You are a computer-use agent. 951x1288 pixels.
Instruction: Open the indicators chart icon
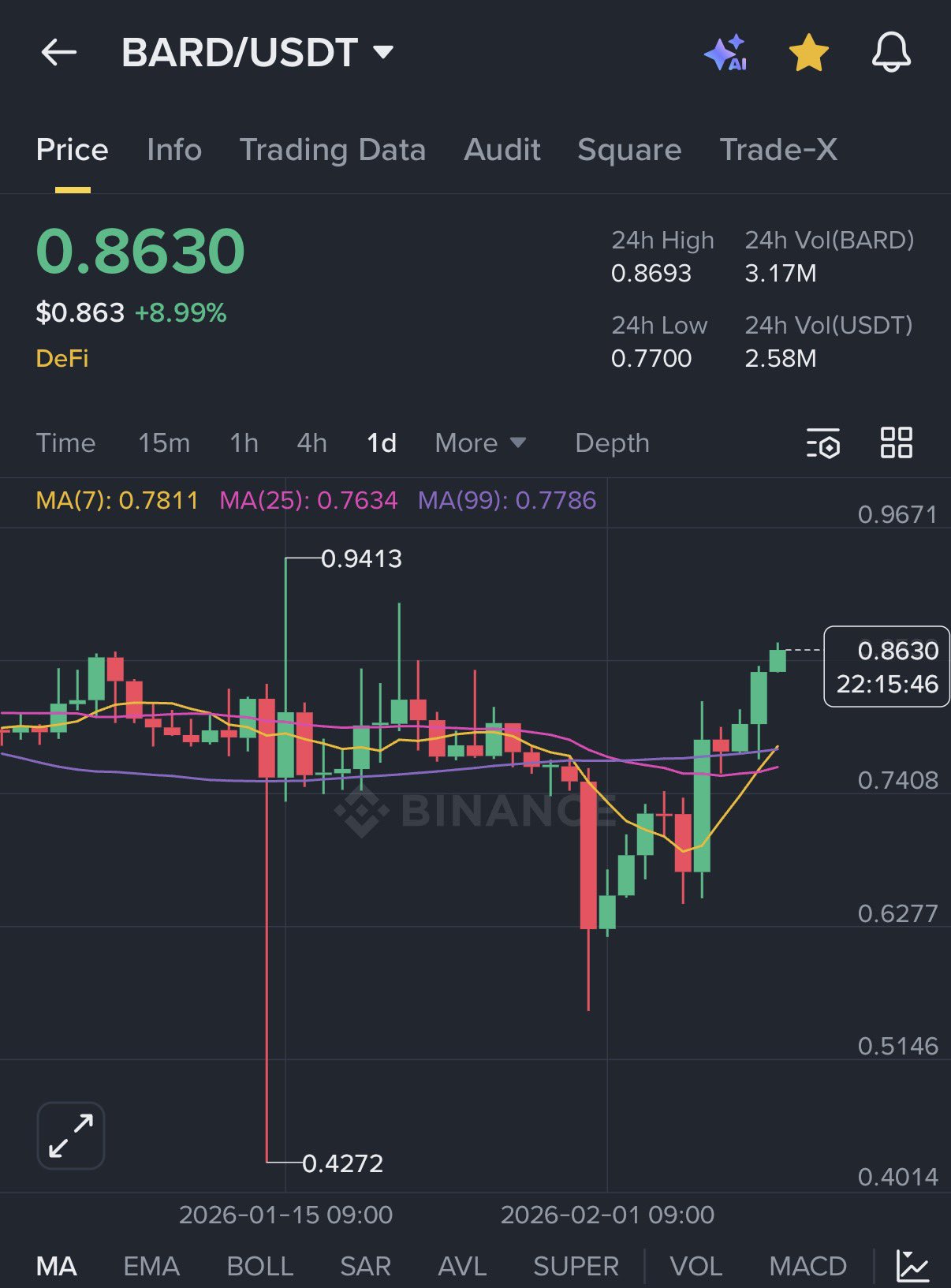[912, 1266]
